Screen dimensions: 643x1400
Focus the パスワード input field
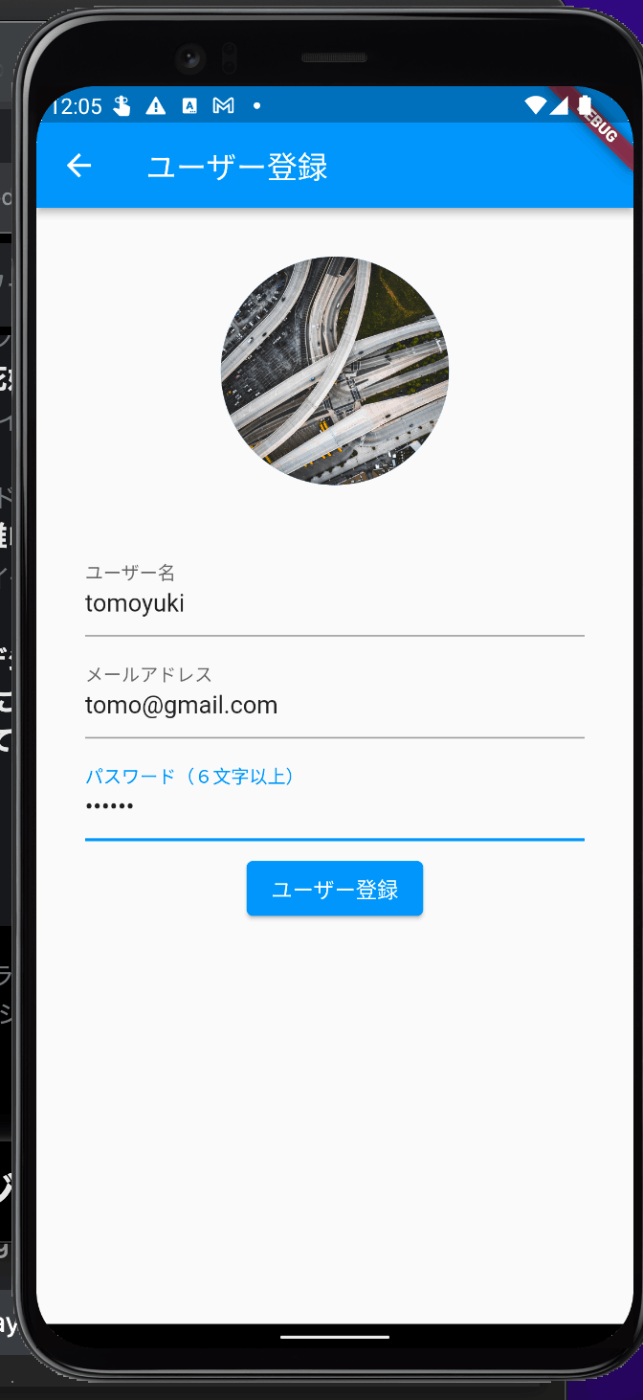[334, 807]
